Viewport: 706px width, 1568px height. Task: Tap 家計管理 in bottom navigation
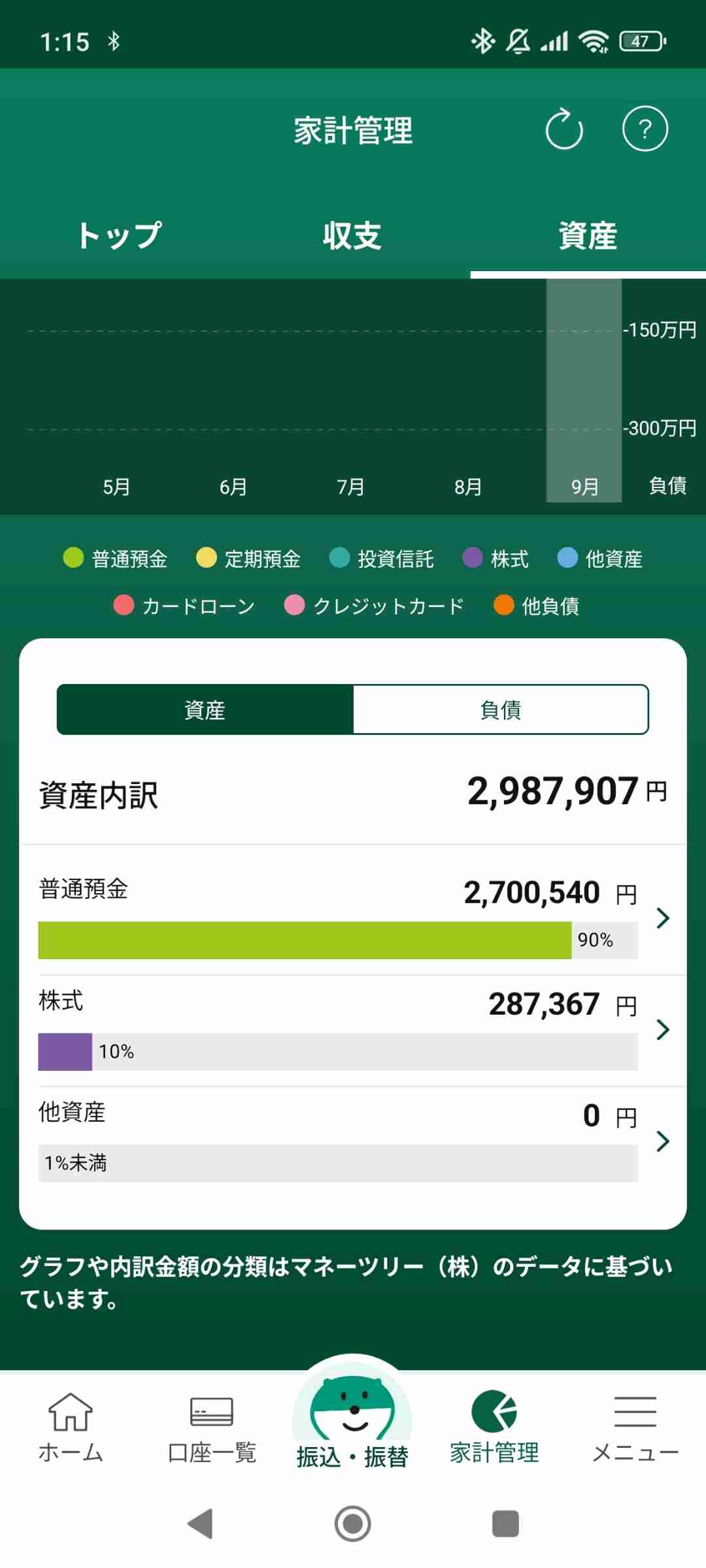pyautogui.click(x=494, y=1428)
